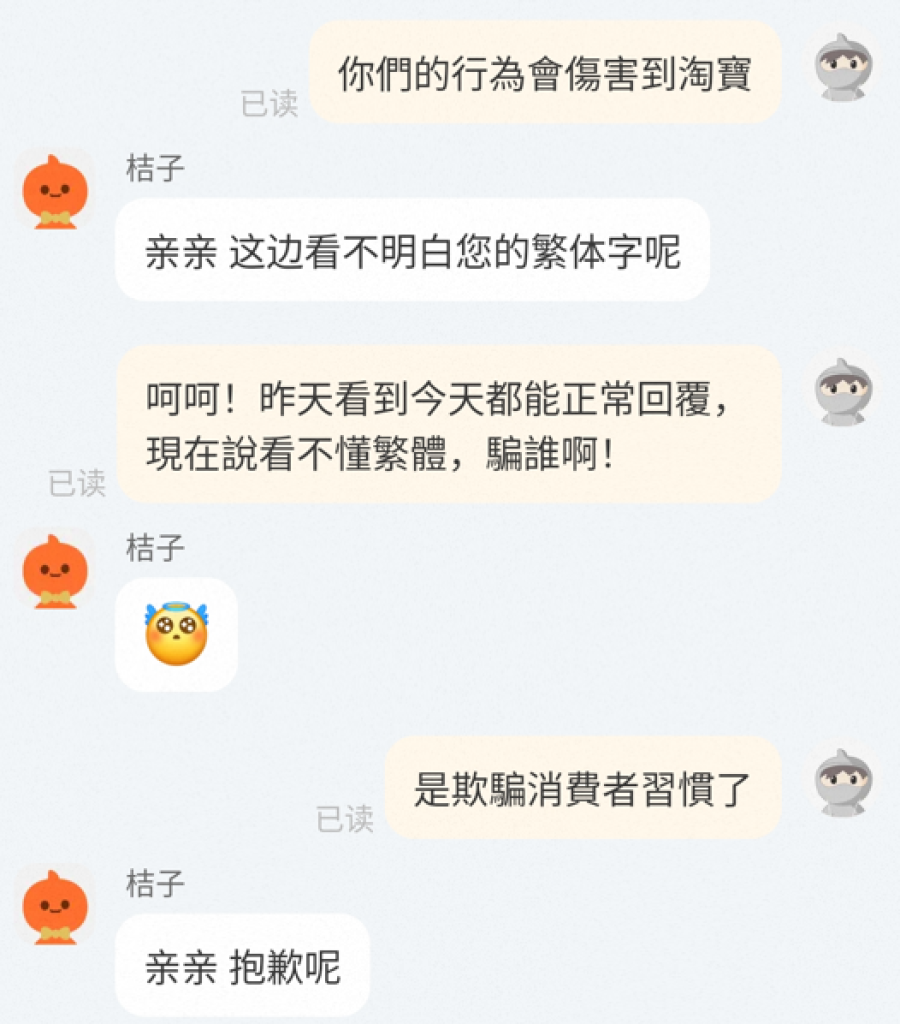This screenshot has width=900, height=1024.
Task: Open the user's gray robot avatar at top
Action: click(x=845, y=65)
